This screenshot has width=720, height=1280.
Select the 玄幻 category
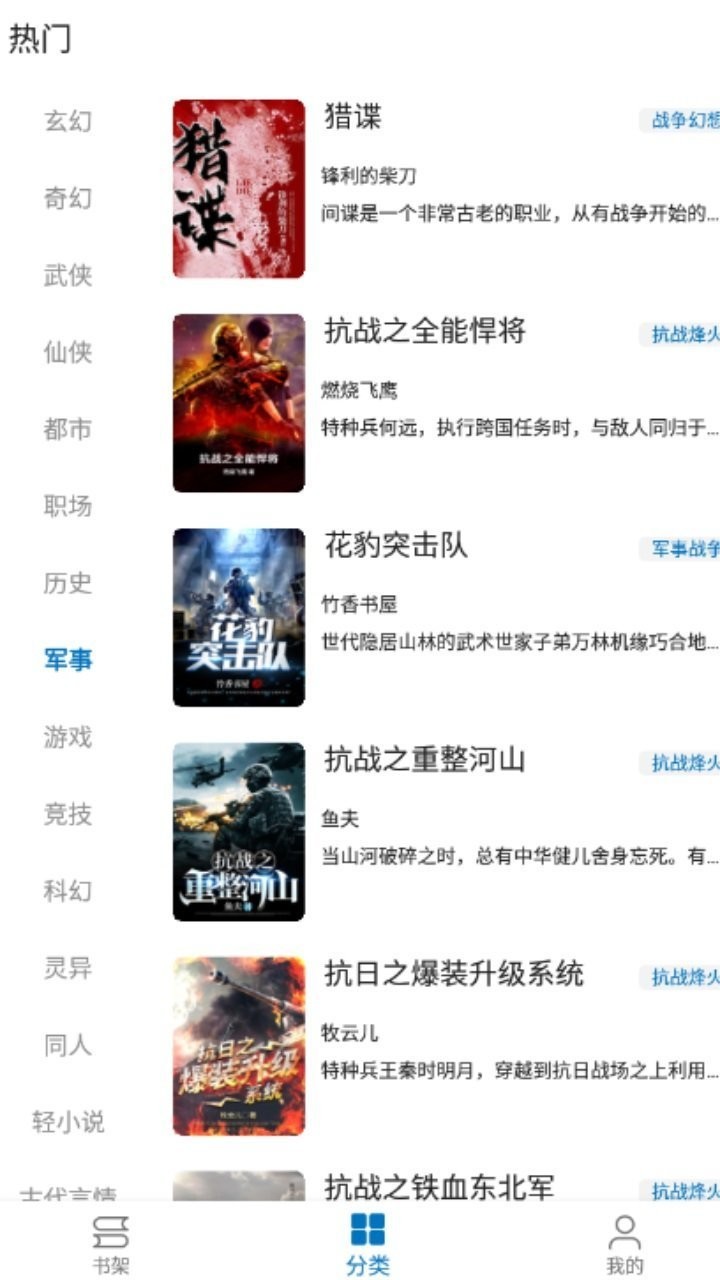tap(66, 122)
